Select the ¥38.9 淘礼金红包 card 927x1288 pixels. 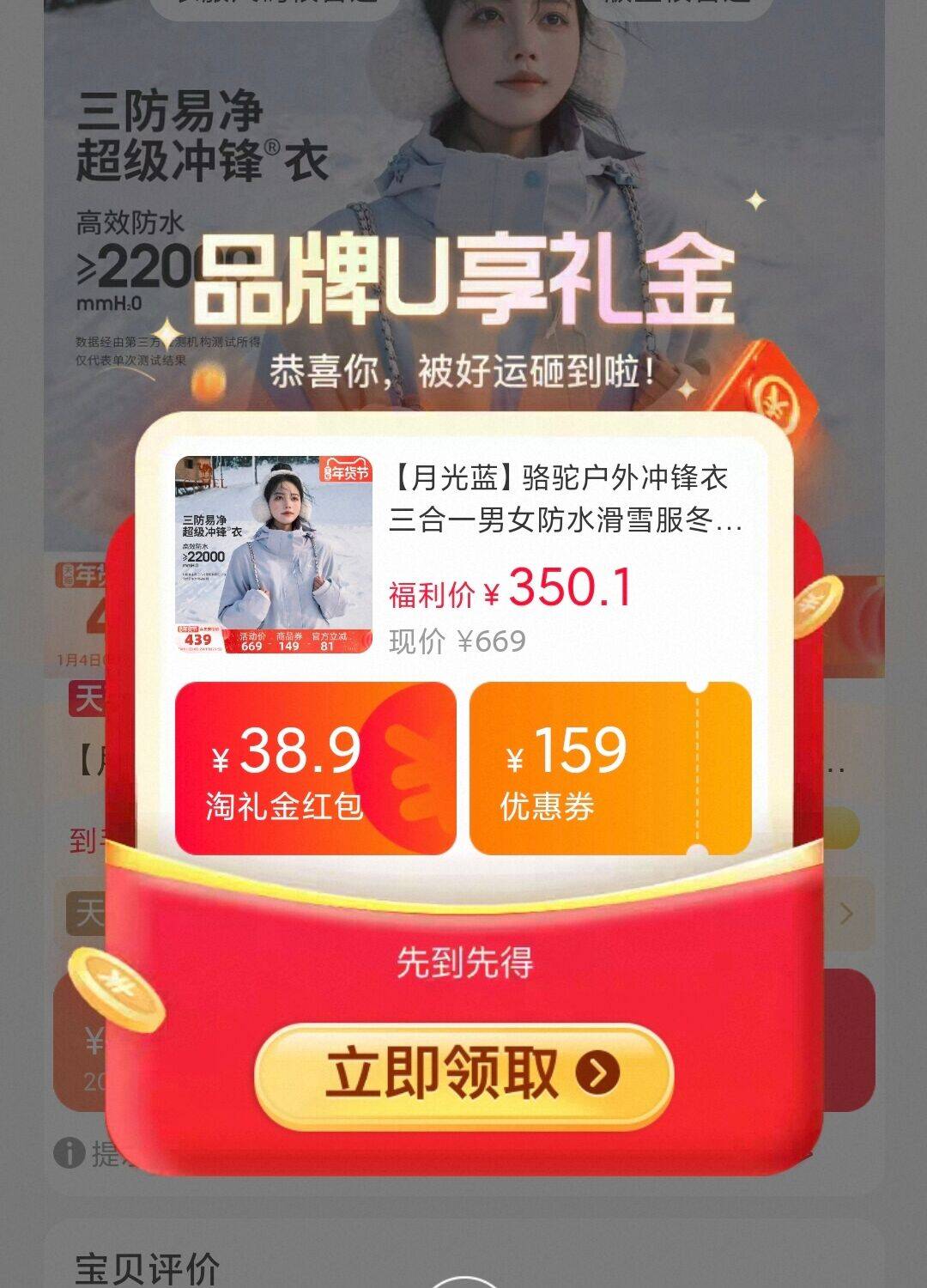pyautogui.click(x=315, y=769)
